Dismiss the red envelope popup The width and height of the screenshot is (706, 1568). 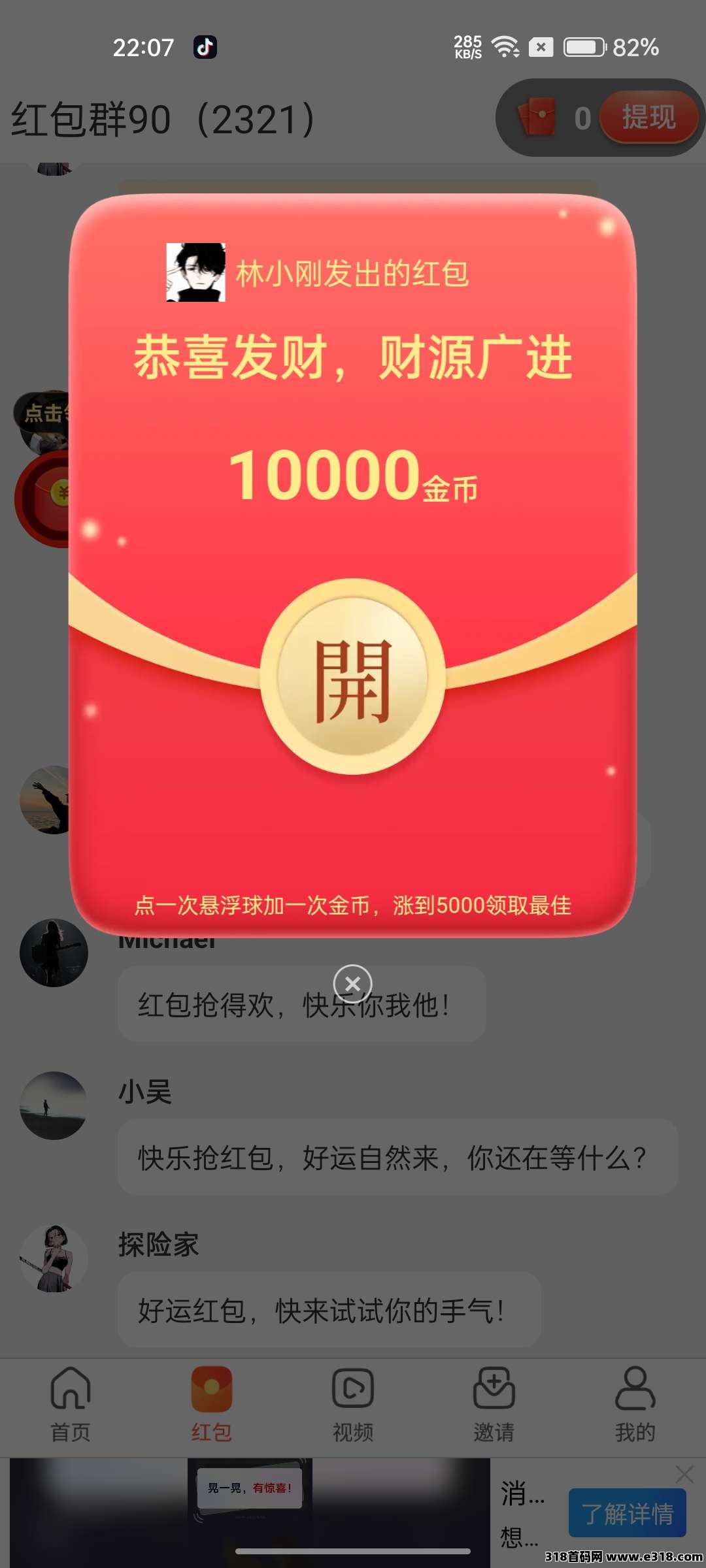point(352,983)
